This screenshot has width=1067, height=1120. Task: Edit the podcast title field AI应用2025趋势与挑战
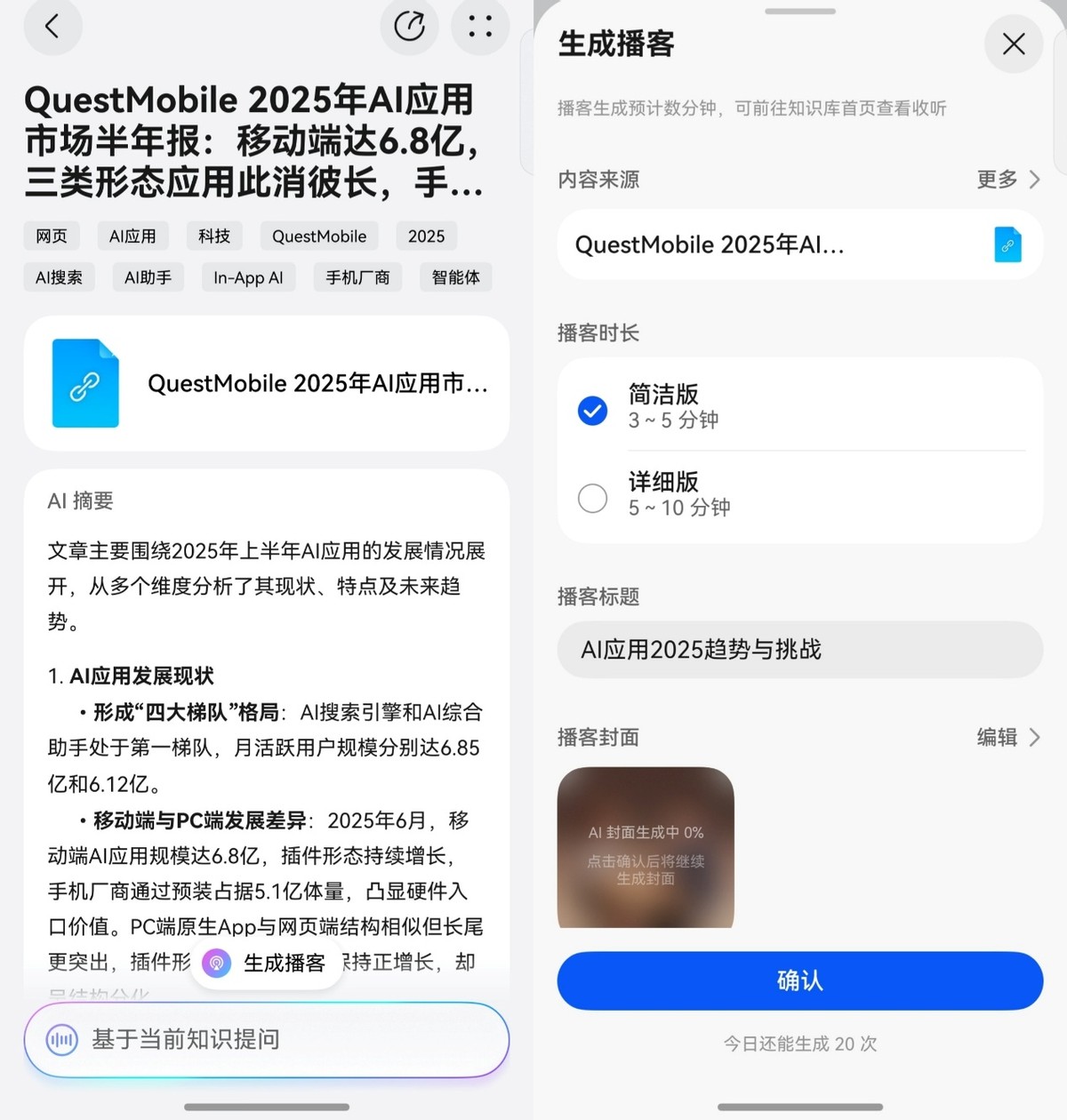pos(799,650)
